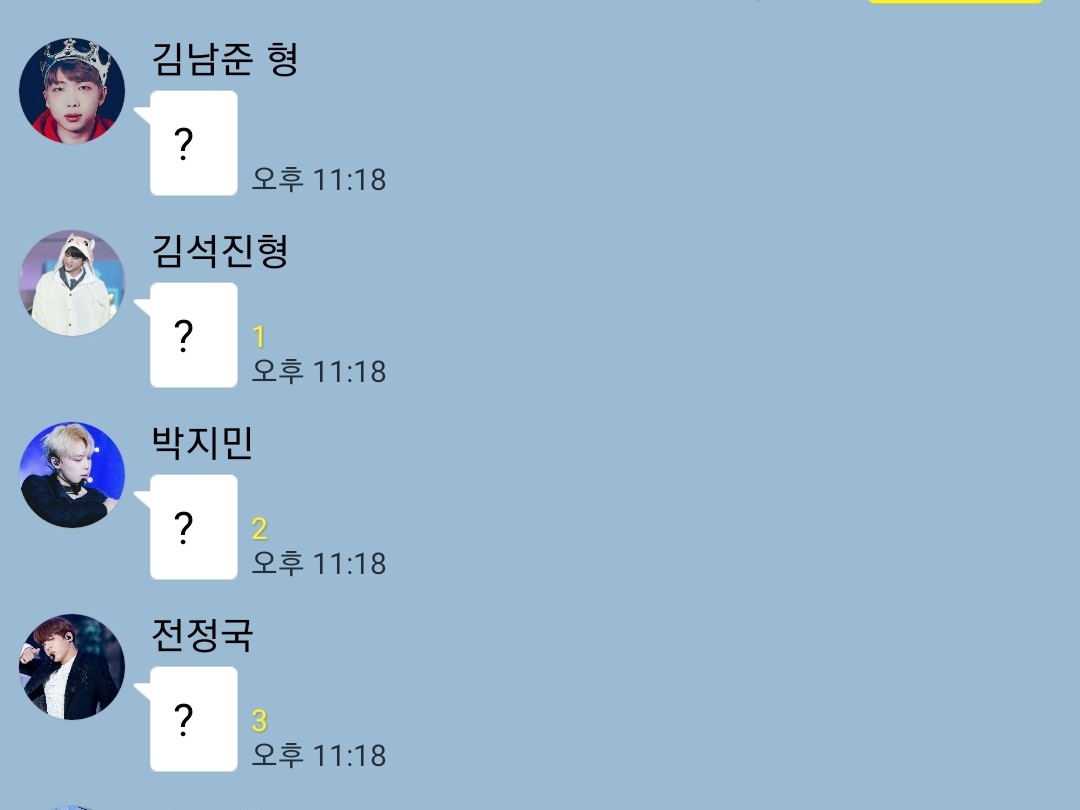View 박지민's profile photo
Screen dimensions: 1080x810
tap(72, 475)
